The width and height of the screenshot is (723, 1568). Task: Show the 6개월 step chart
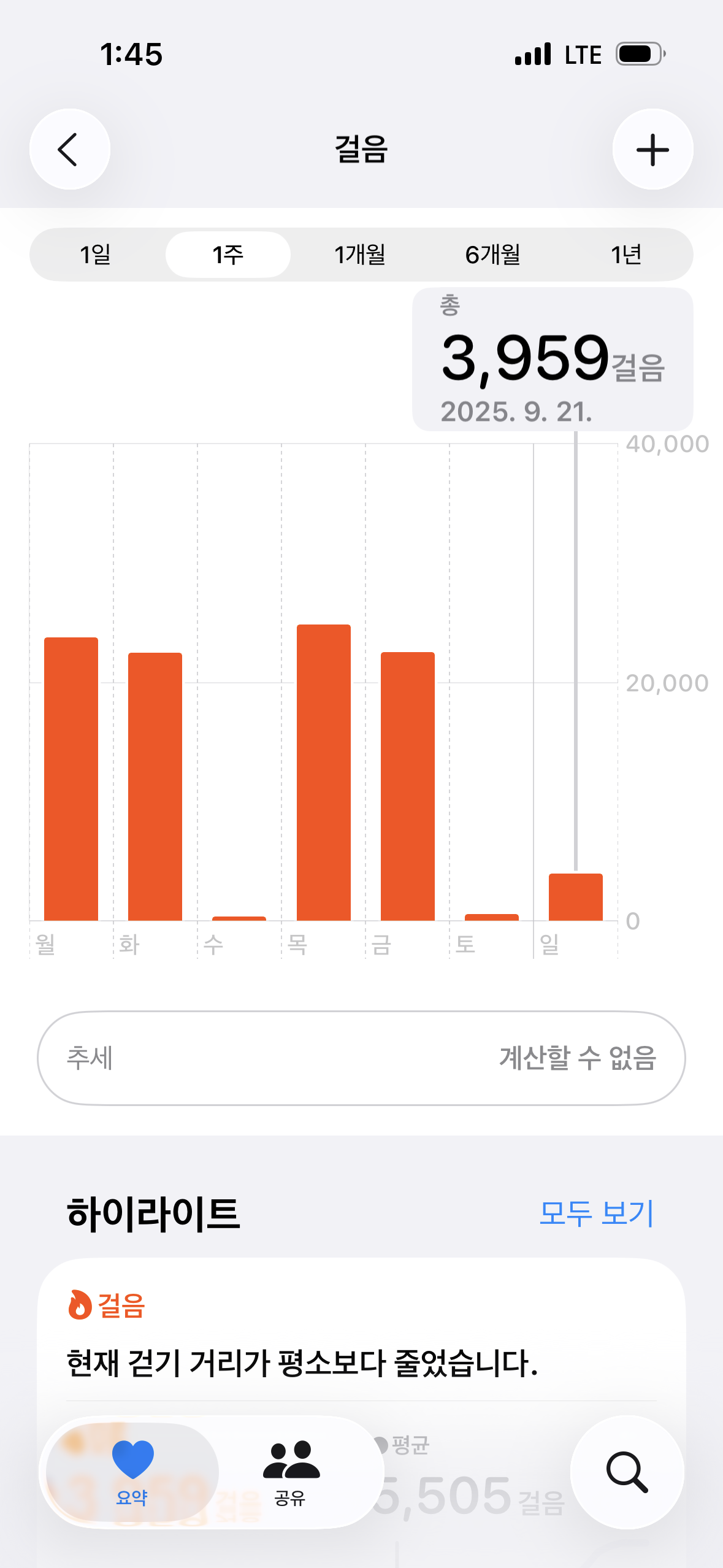(492, 255)
